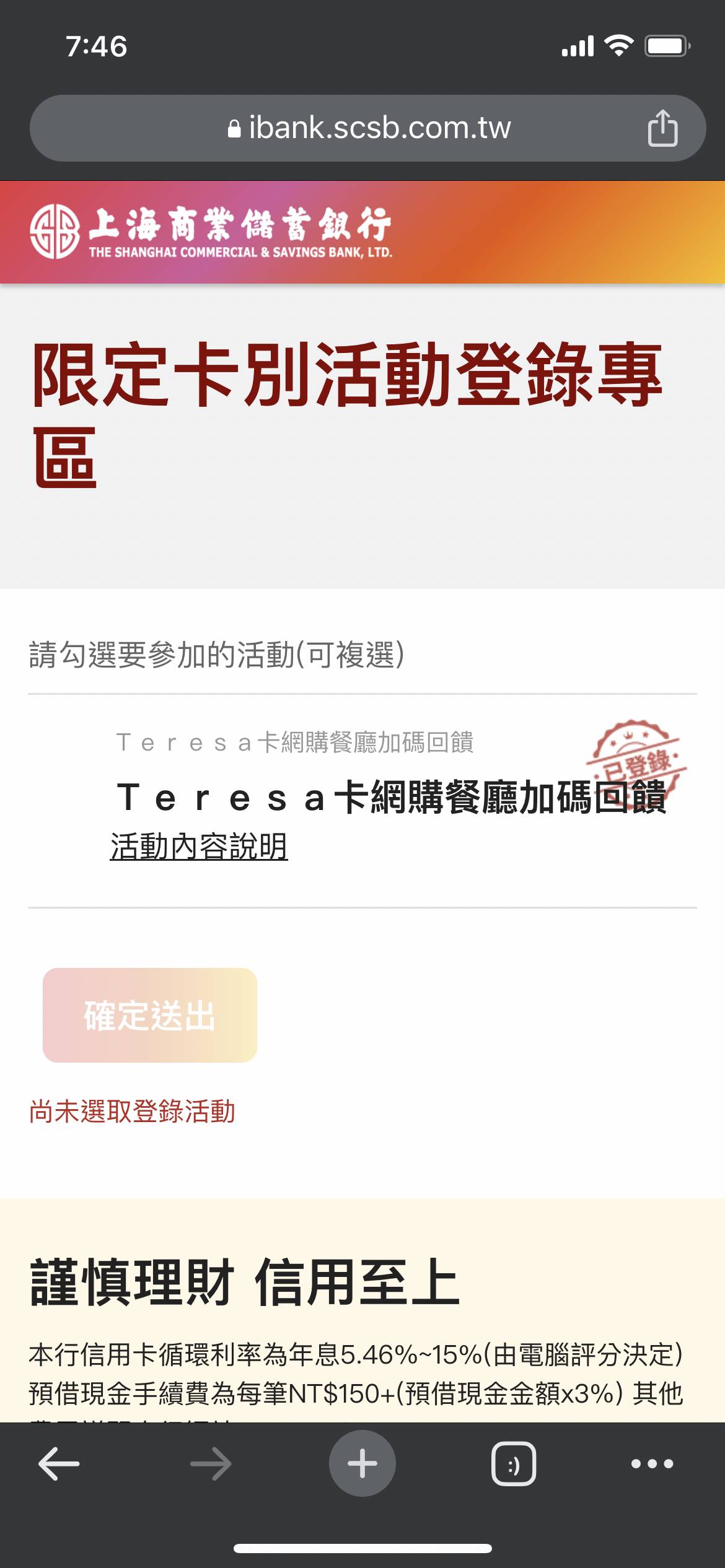
Task: Open a new tab with plus button
Action: pos(362,1464)
